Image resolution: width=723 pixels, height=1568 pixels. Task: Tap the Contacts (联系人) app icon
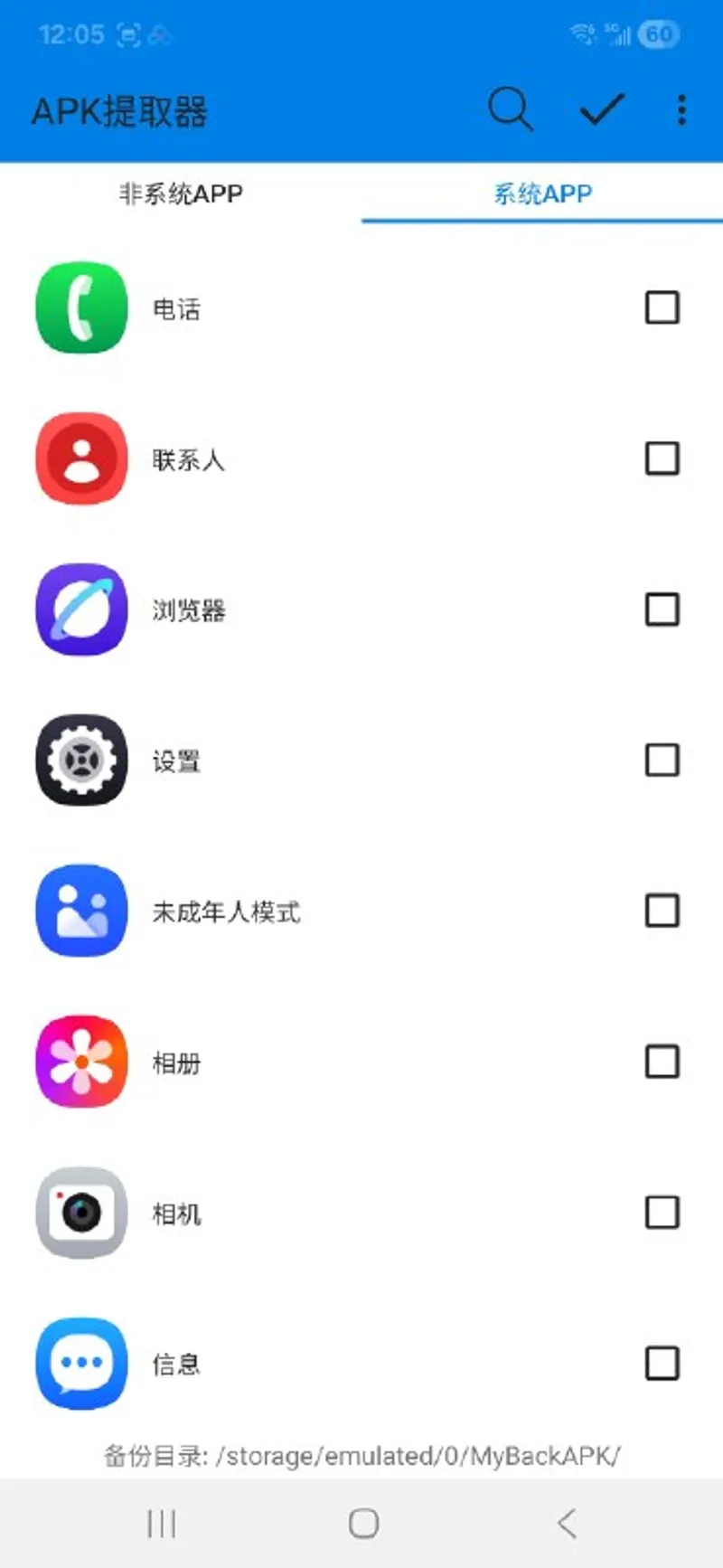[x=80, y=459]
